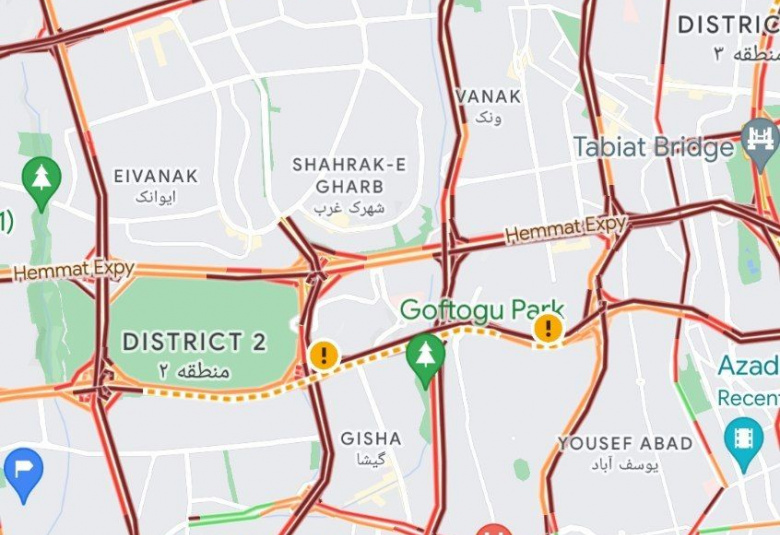Open the teal cinema pin near Azad
This screenshot has width=780, height=535.
[743, 441]
